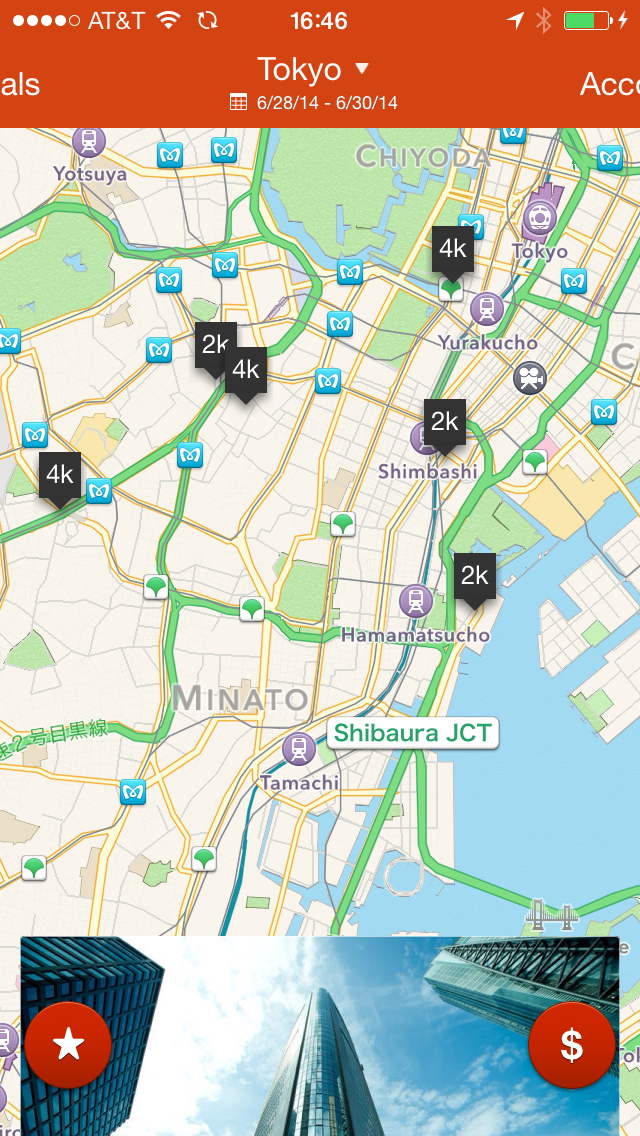640x1136 pixels.
Task: Open the hotel skyscraper photo card
Action: [x=320, y=1036]
